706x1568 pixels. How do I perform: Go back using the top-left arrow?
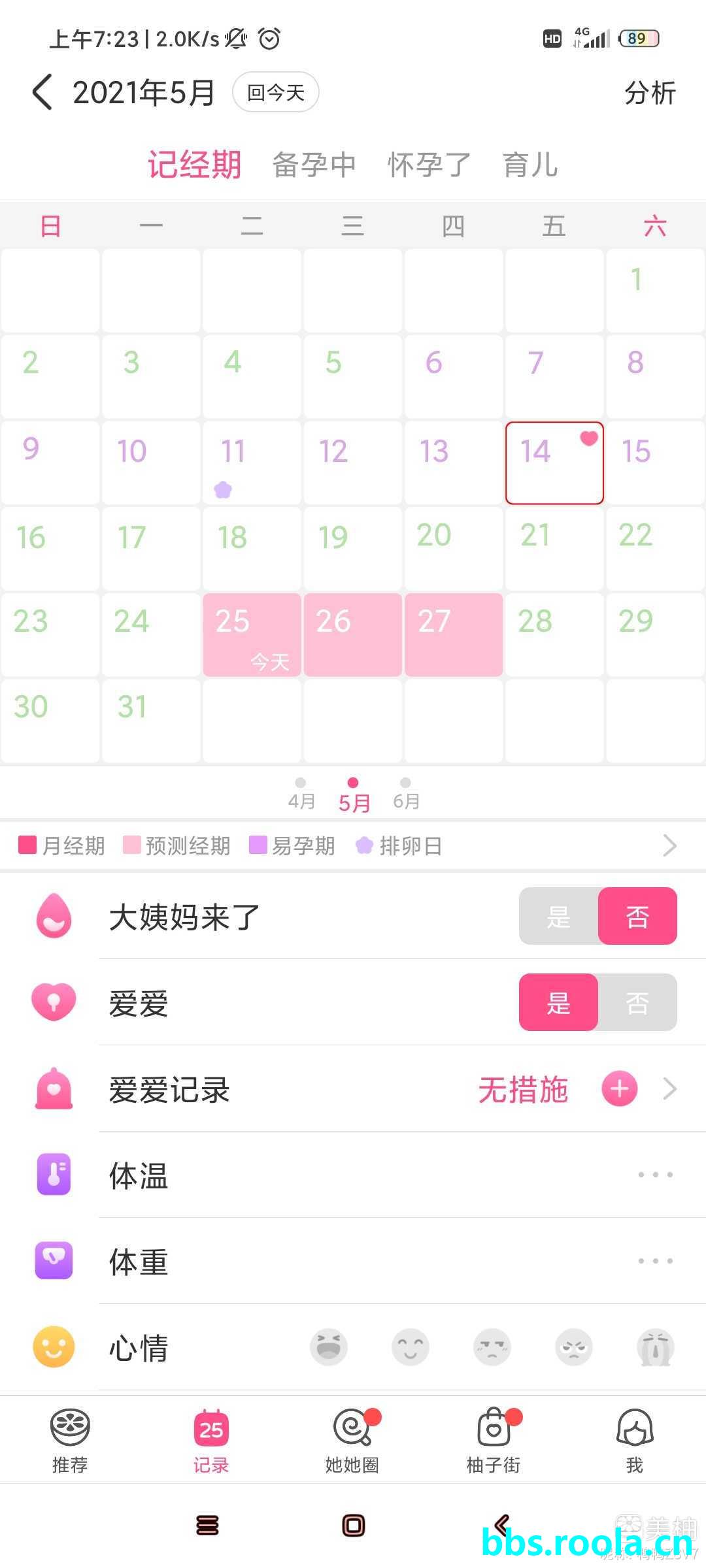tap(42, 92)
